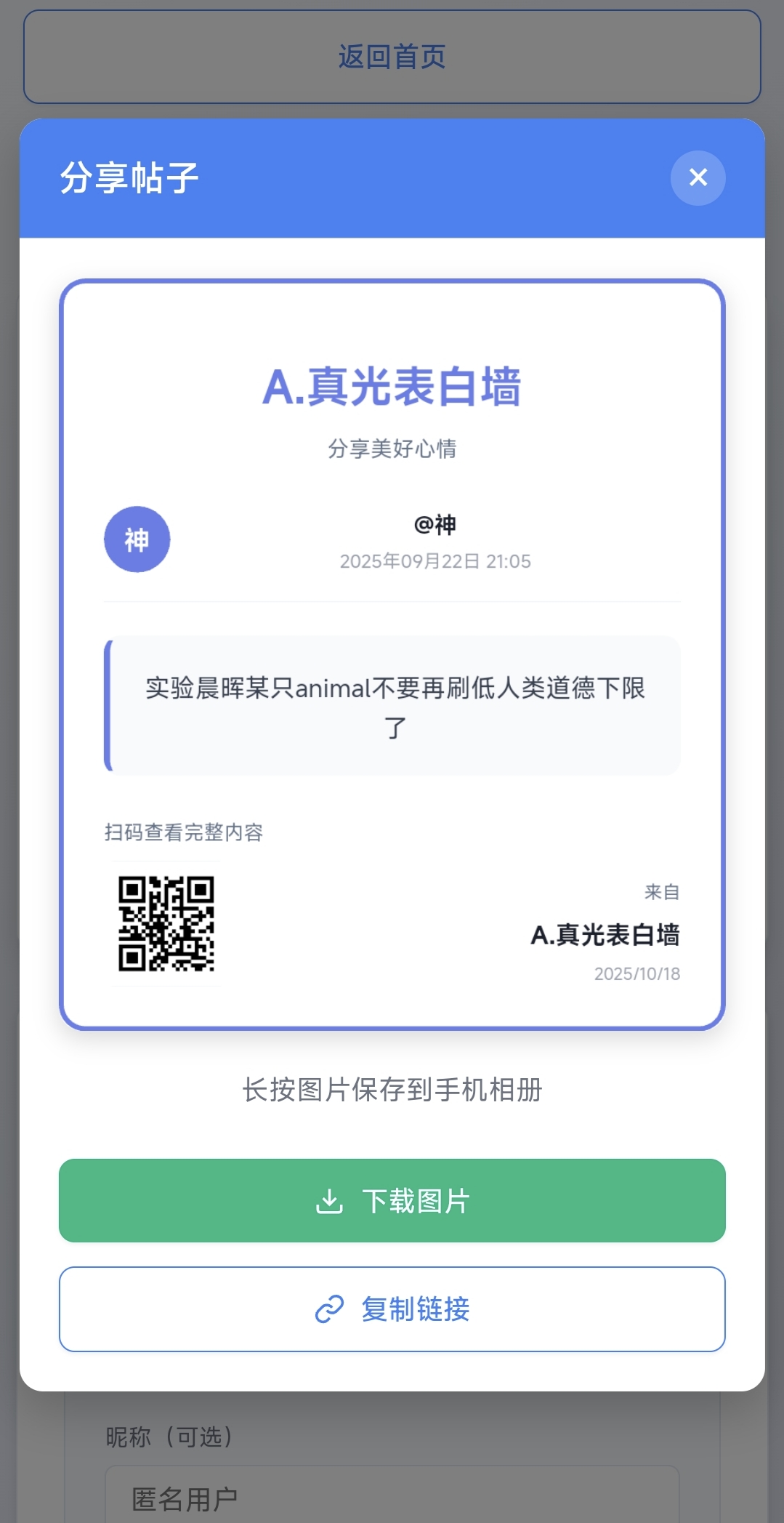Click the 返回首页 button at the top
The width and height of the screenshot is (784, 1523).
392,55
